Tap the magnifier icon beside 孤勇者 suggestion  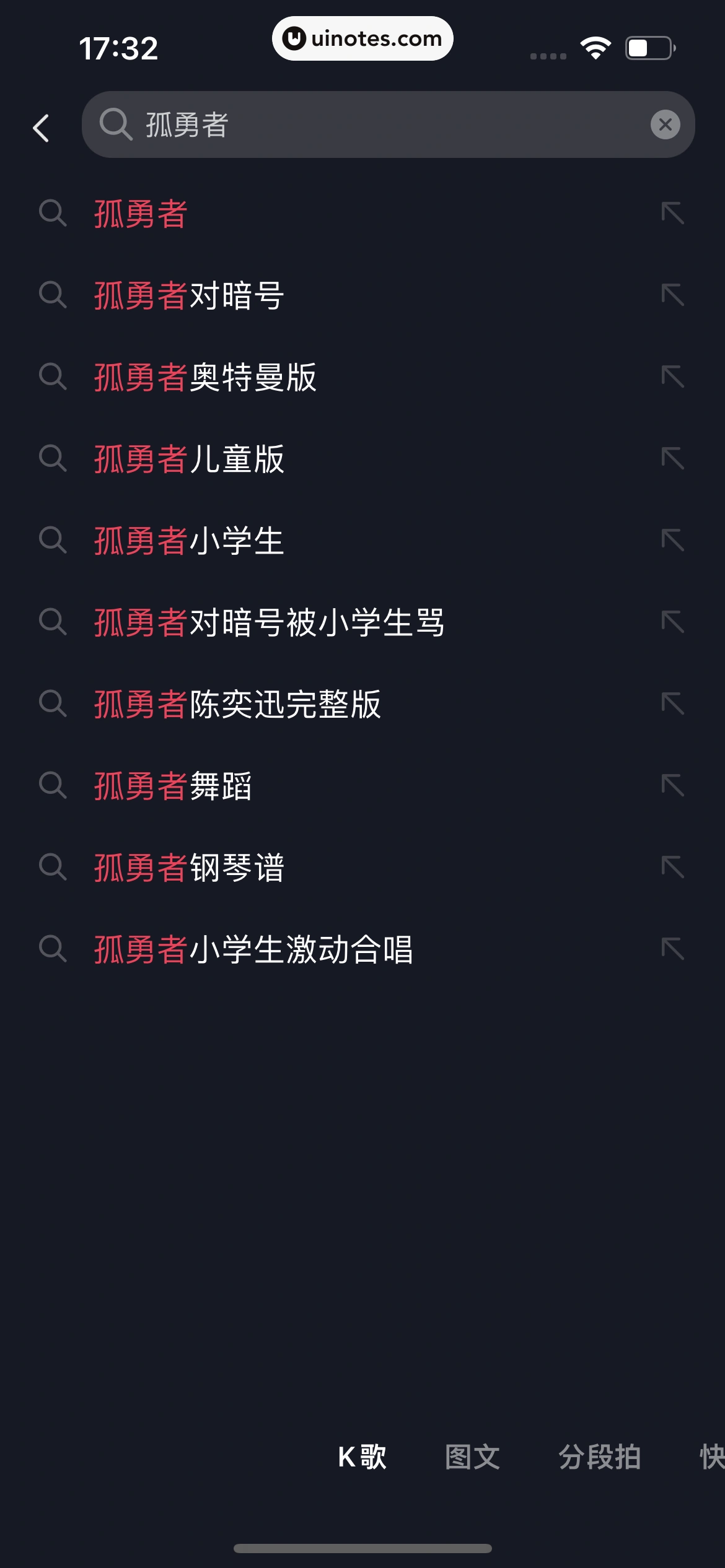53,214
